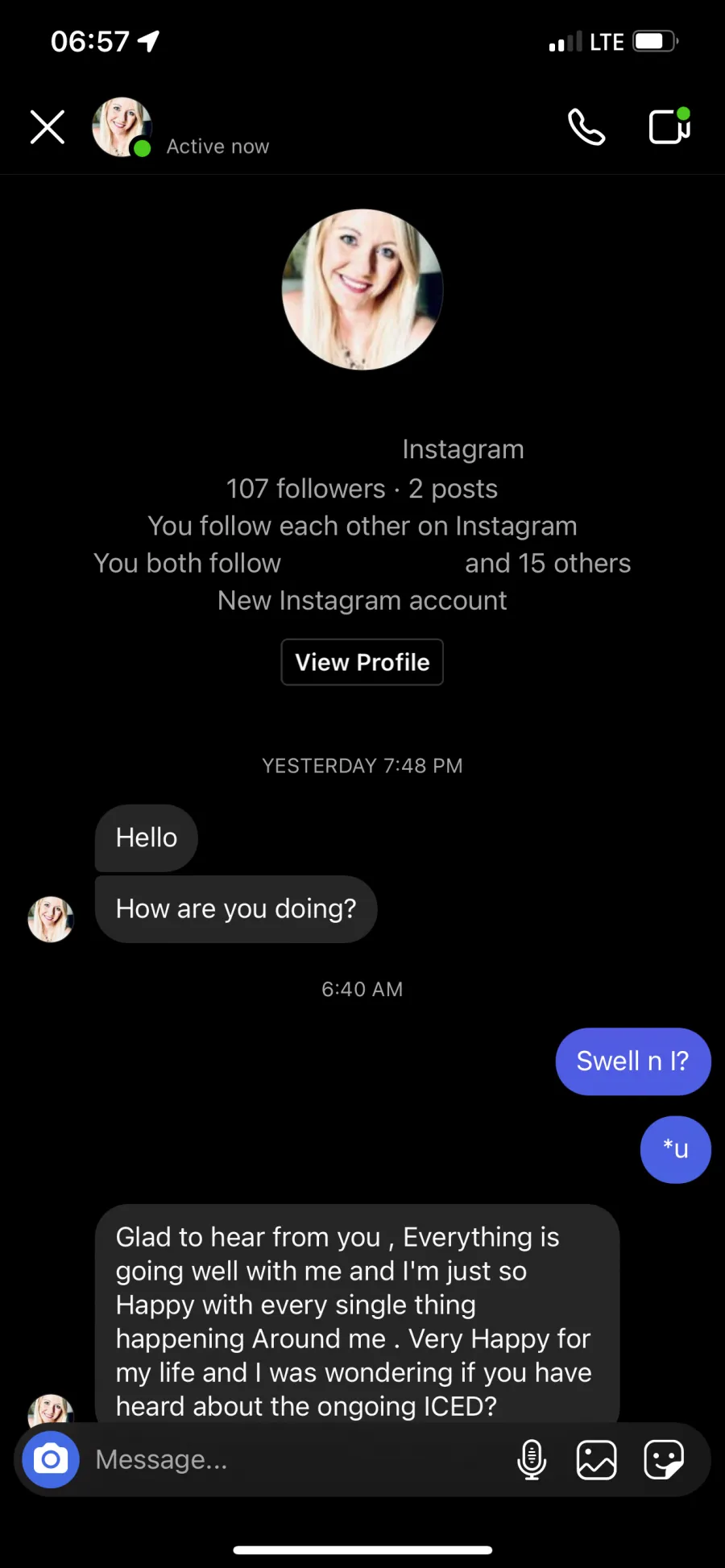The width and height of the screenshot is (725, 1568).
Task: Open the sticker picker
Action: [665, 1459]
